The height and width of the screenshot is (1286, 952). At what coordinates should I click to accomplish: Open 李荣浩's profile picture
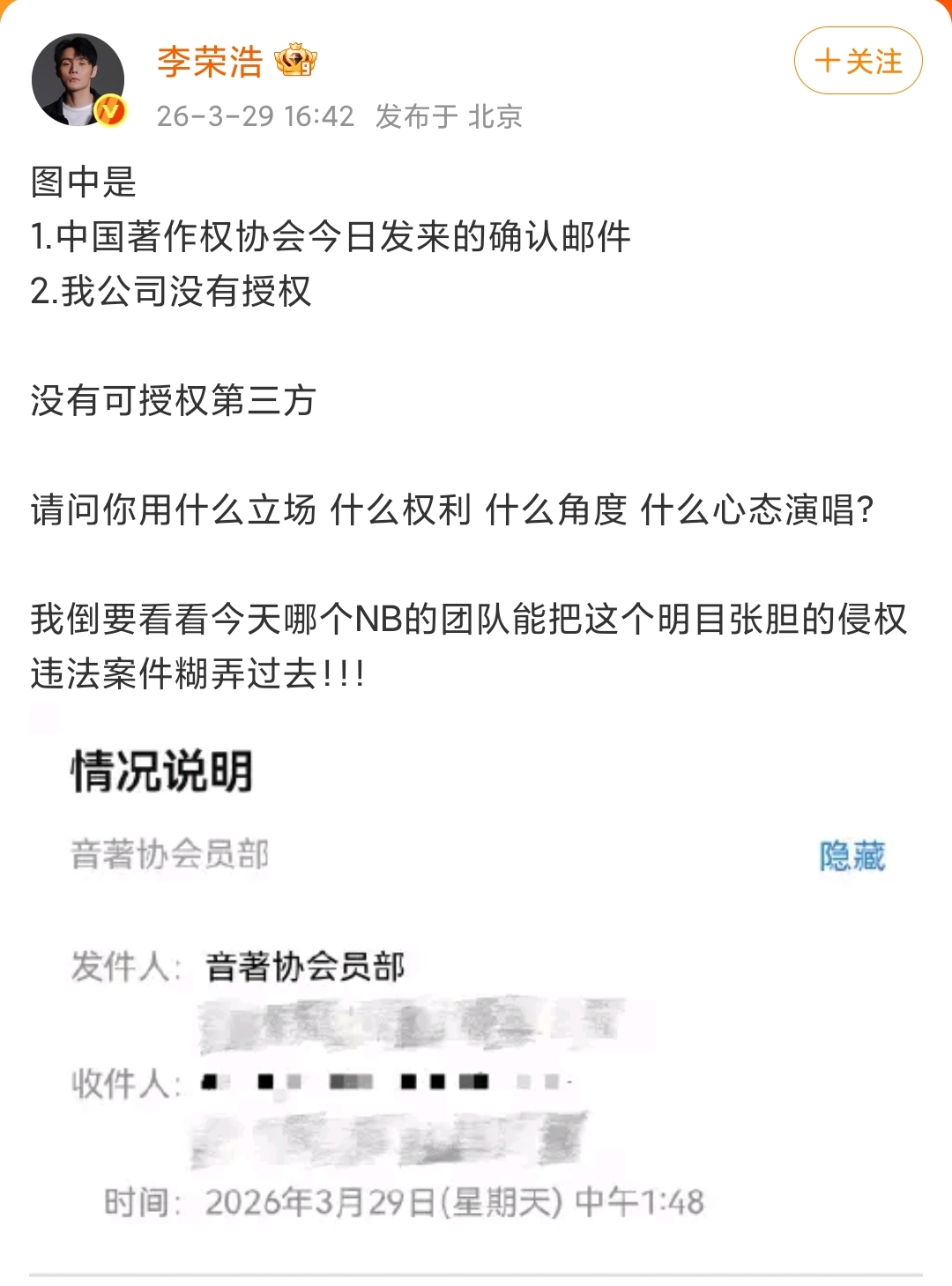click(x=78, y=80)
